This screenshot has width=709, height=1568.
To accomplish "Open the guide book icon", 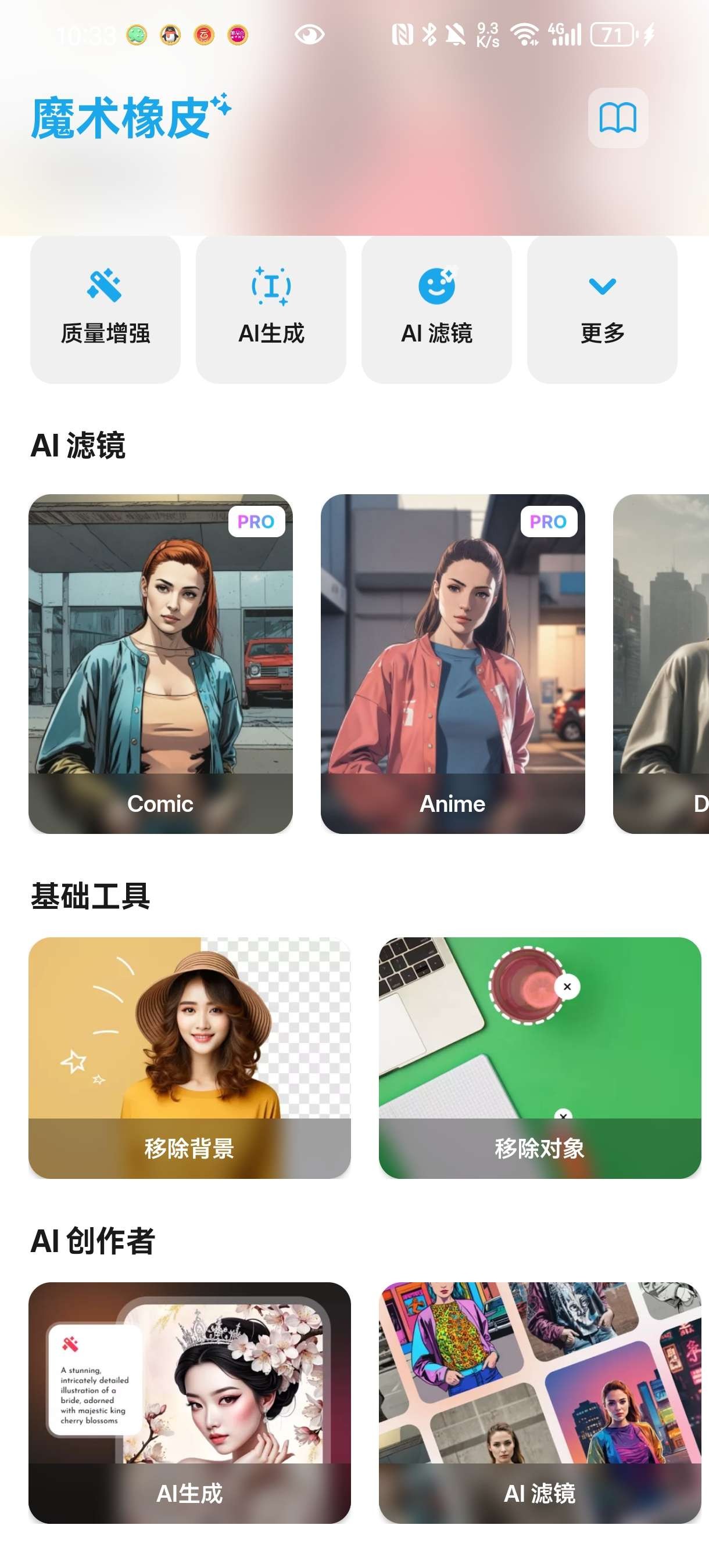I will tap(618, 117).
